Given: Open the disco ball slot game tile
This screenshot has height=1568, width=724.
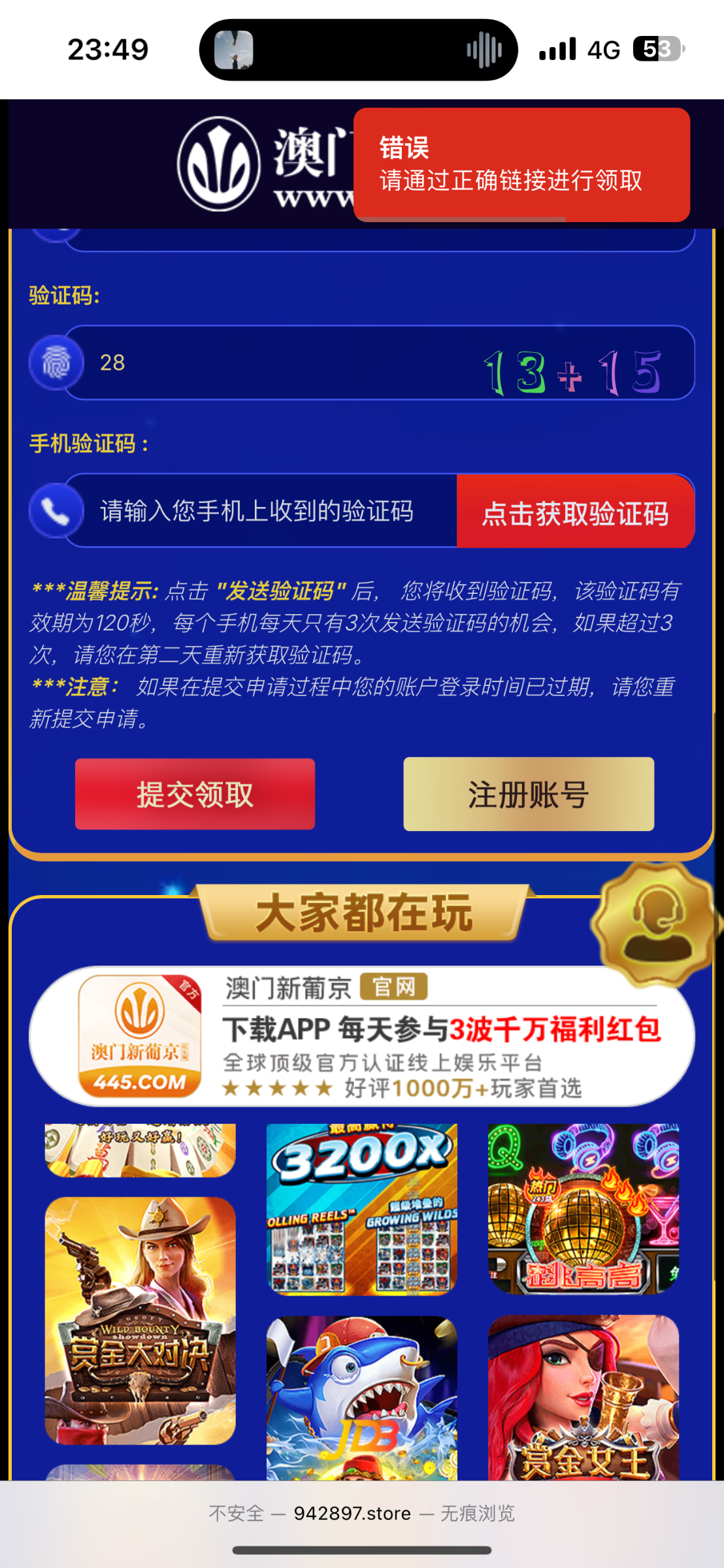Looking at the screenshot, I should pos(584,1209).
